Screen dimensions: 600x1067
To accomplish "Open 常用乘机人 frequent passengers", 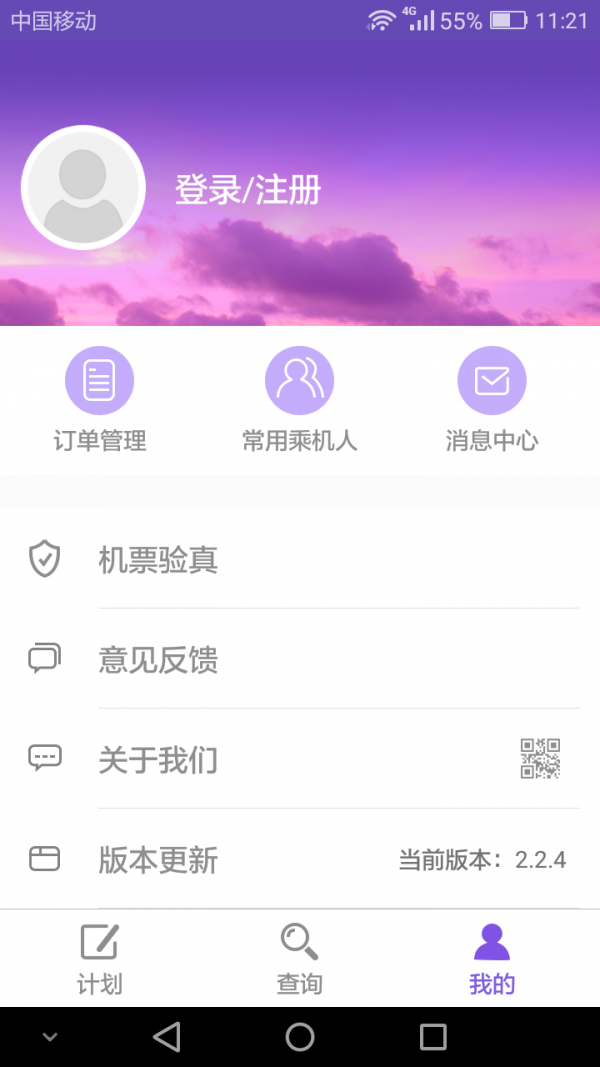I will coord(299,400).
